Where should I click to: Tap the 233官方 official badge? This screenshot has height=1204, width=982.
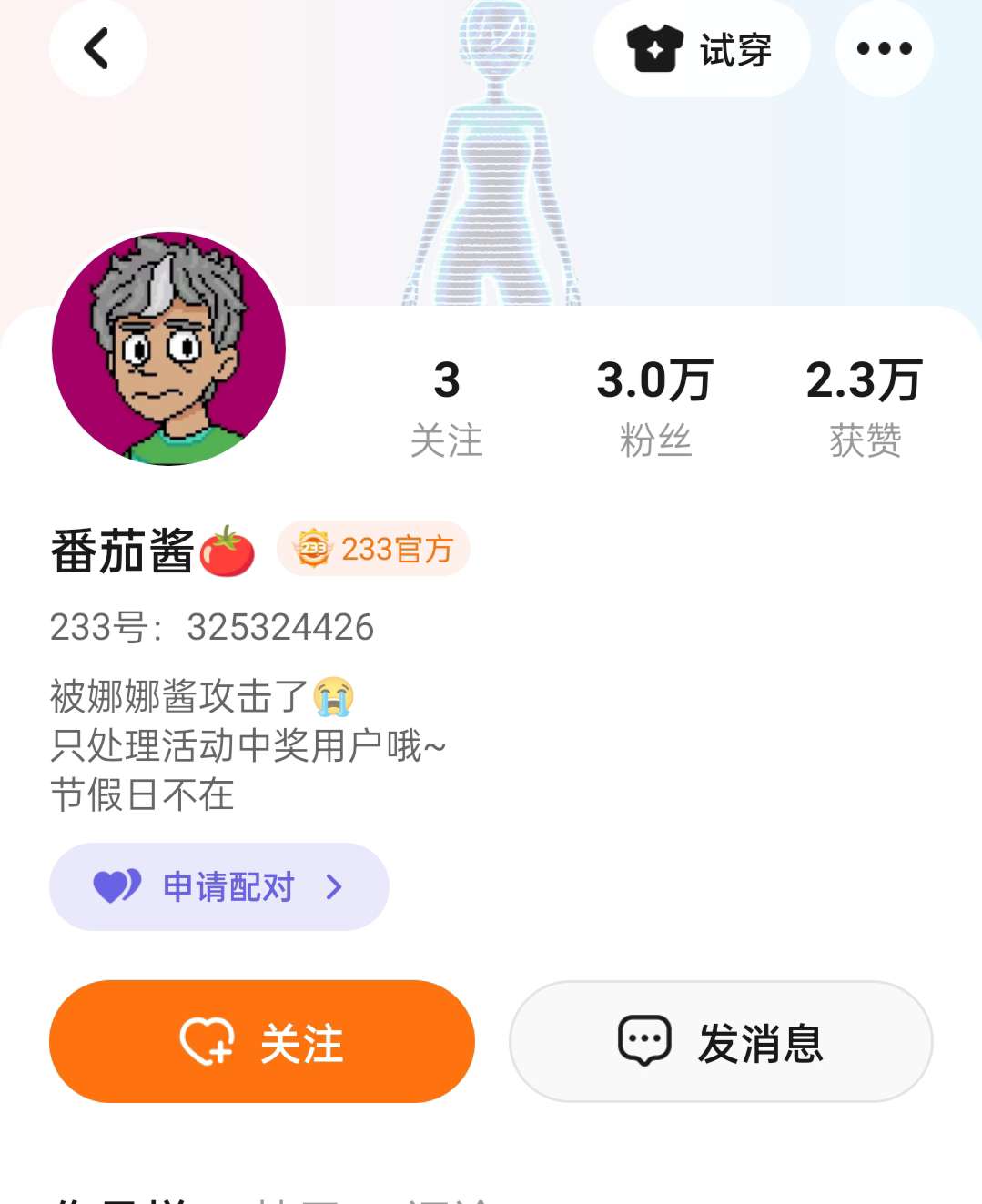373,549
